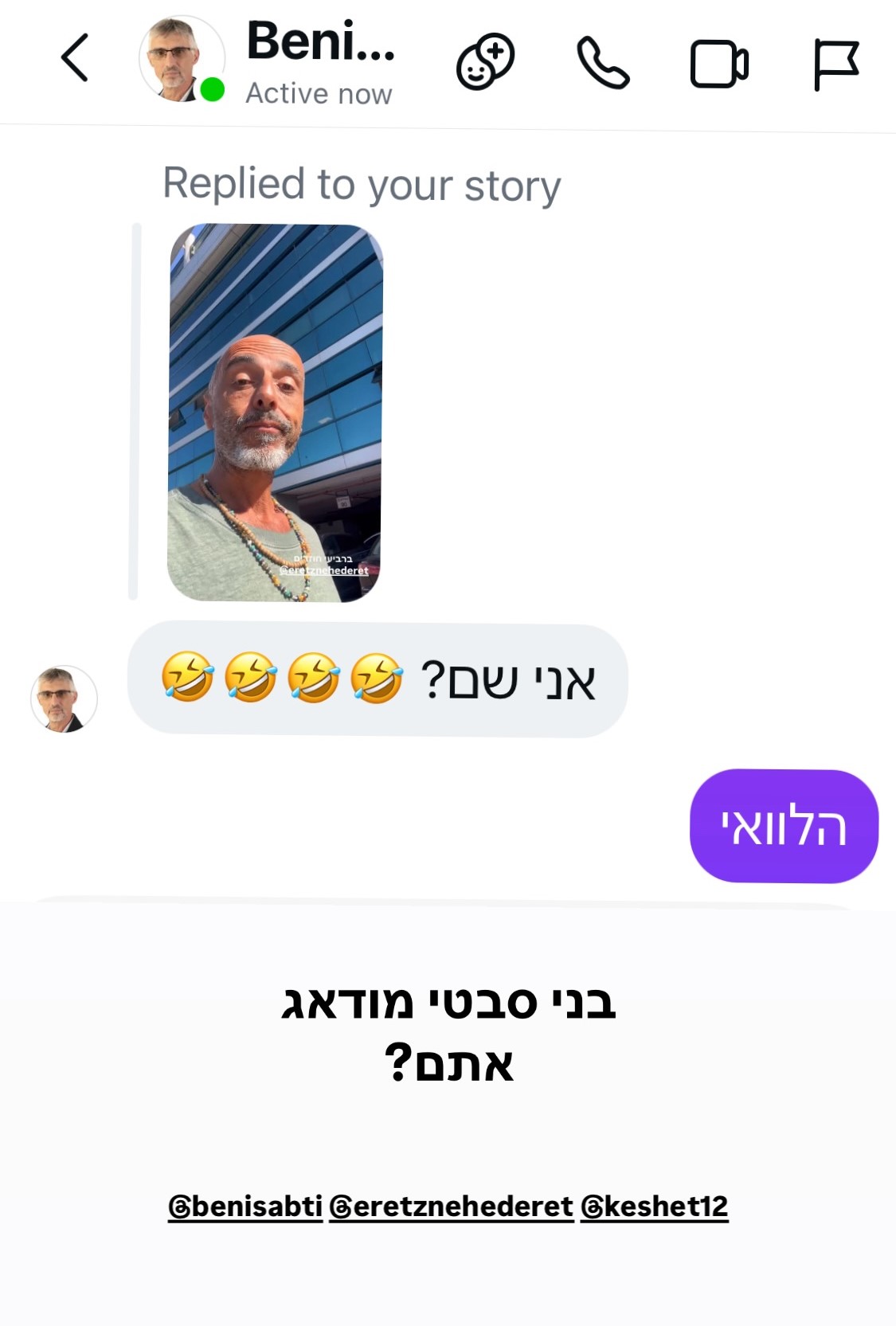Image resolution: width=896 pixels, height=1326 pixels.
Task: Open the replied story thumbnail
Action: tap(275, 413)
